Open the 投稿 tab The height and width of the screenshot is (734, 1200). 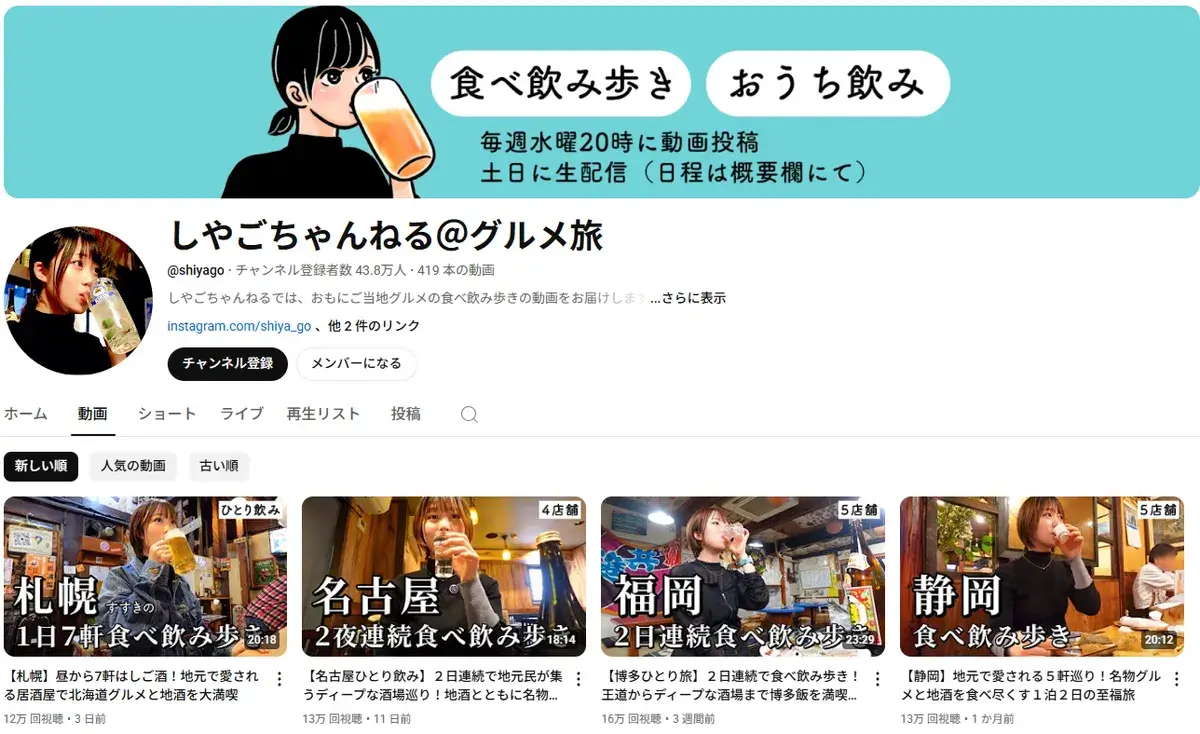point(406,414)
